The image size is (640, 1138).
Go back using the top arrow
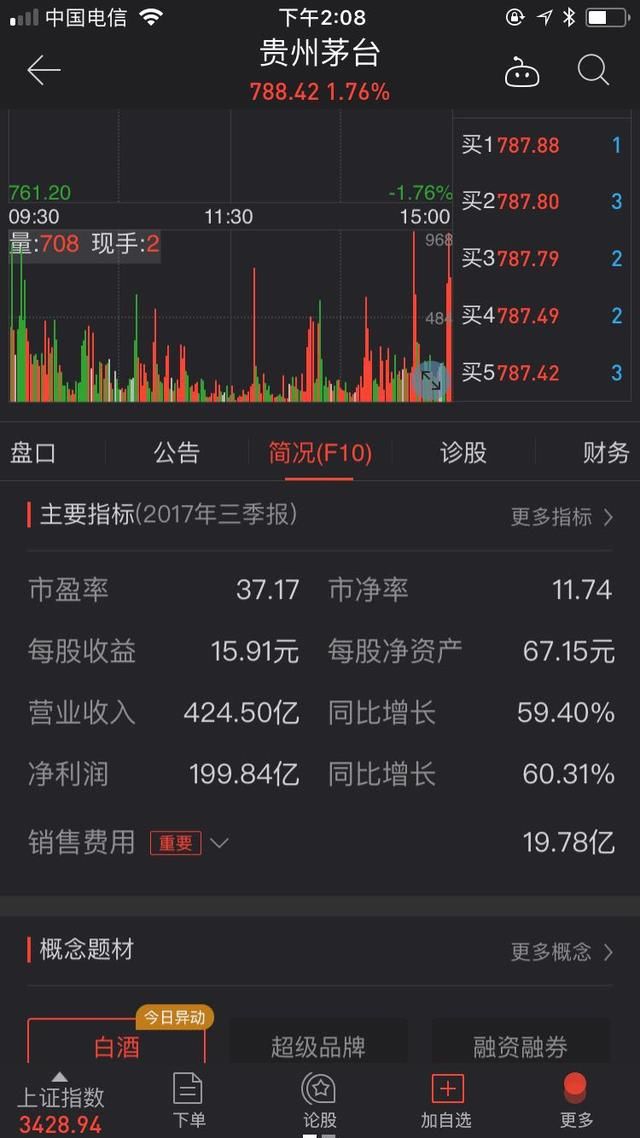[44, 70]
